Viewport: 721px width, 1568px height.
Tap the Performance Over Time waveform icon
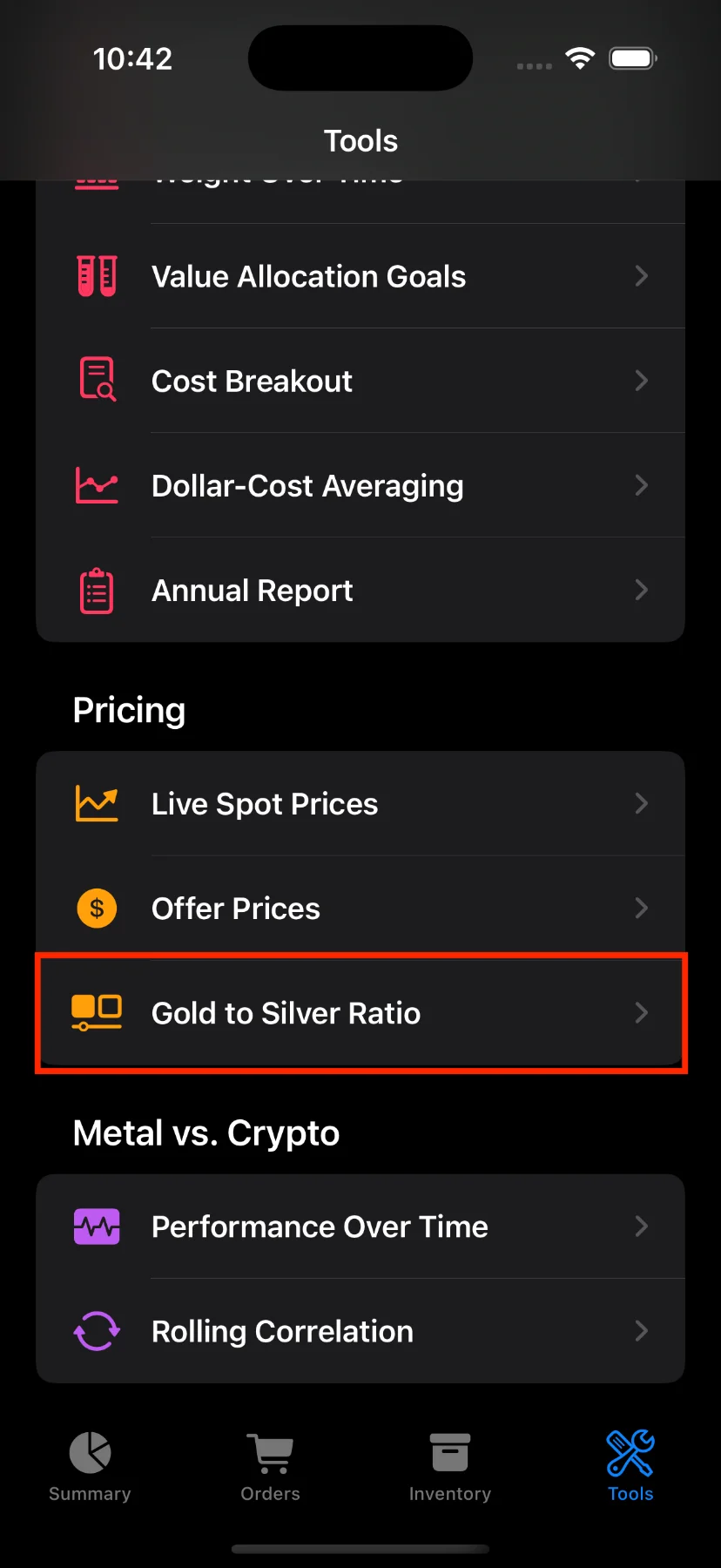97,1226
